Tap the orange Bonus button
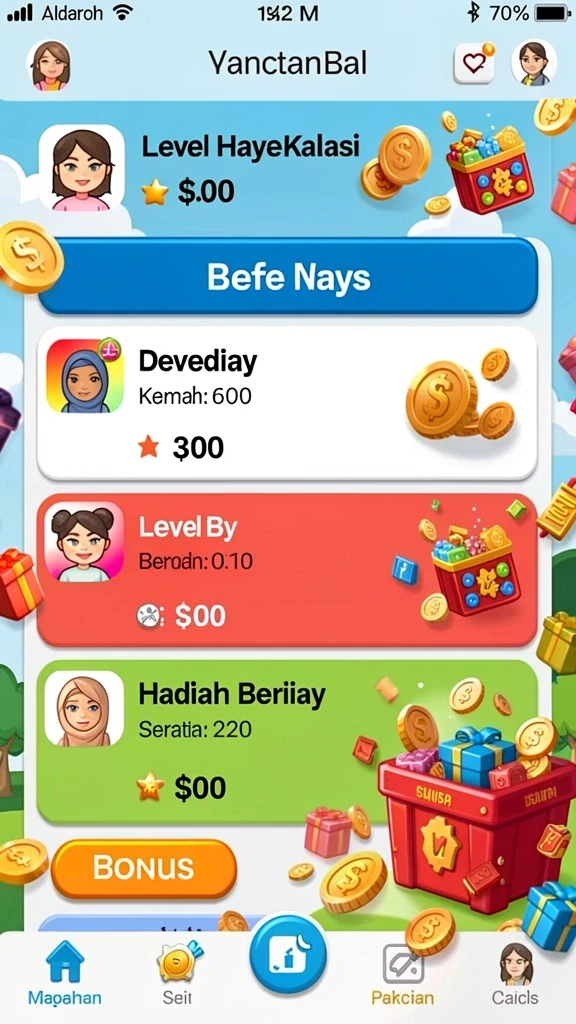Image resolution: width=576 pixels, height=1024 pixels. [144, 868]
